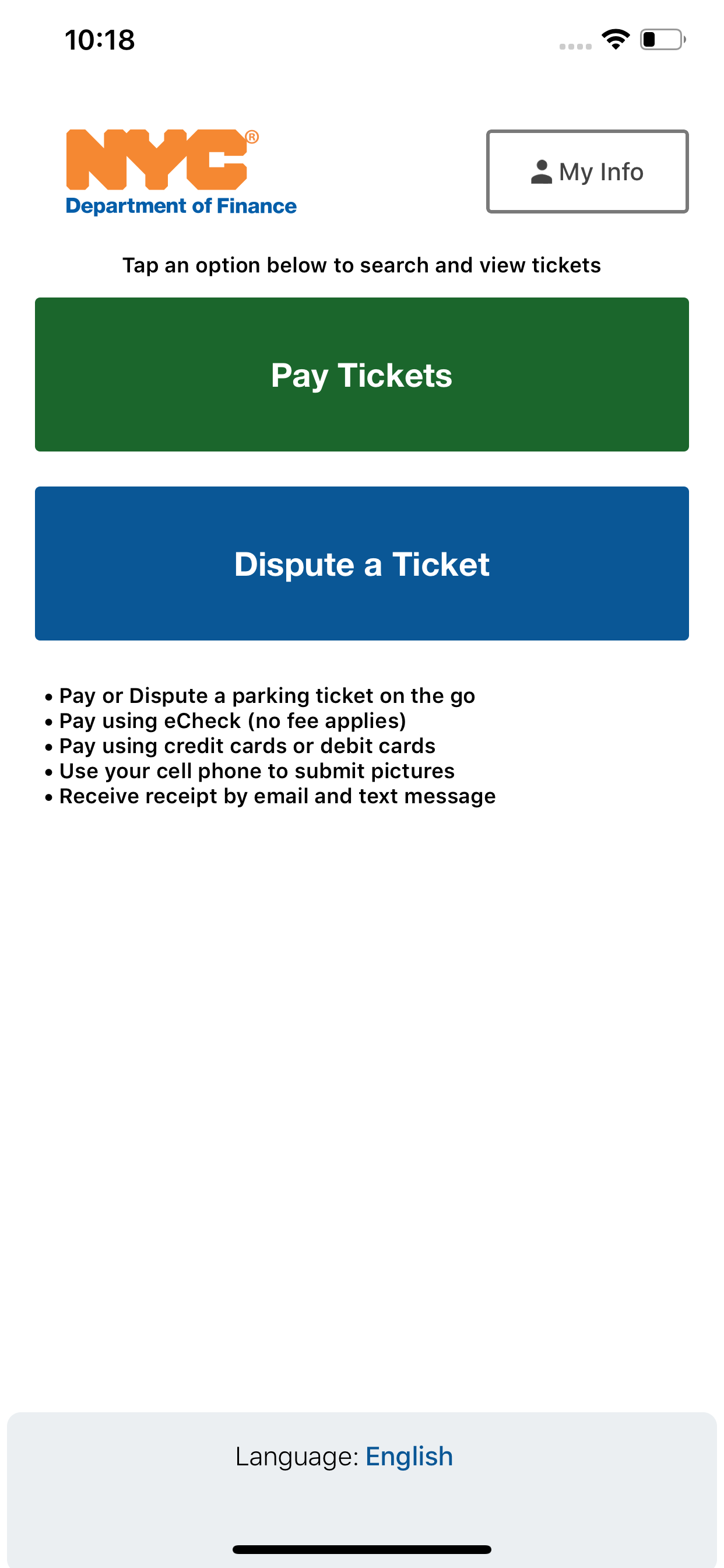Select Pay Tickets
This screenshot has height=1568, width=724.
[x=362, y=375]
